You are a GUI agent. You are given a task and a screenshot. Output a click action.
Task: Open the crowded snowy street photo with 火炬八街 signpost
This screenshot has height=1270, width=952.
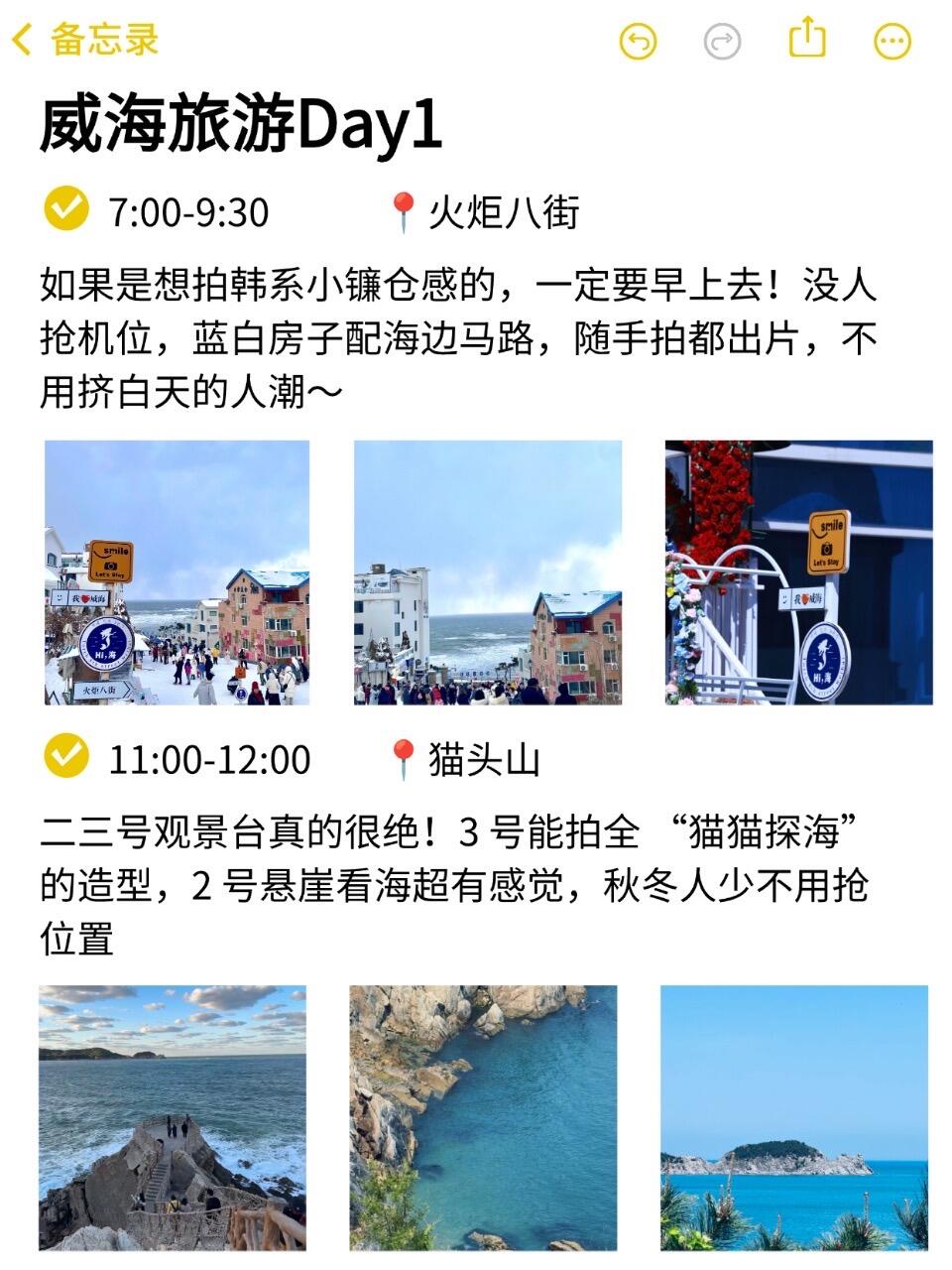pos(177,572)
